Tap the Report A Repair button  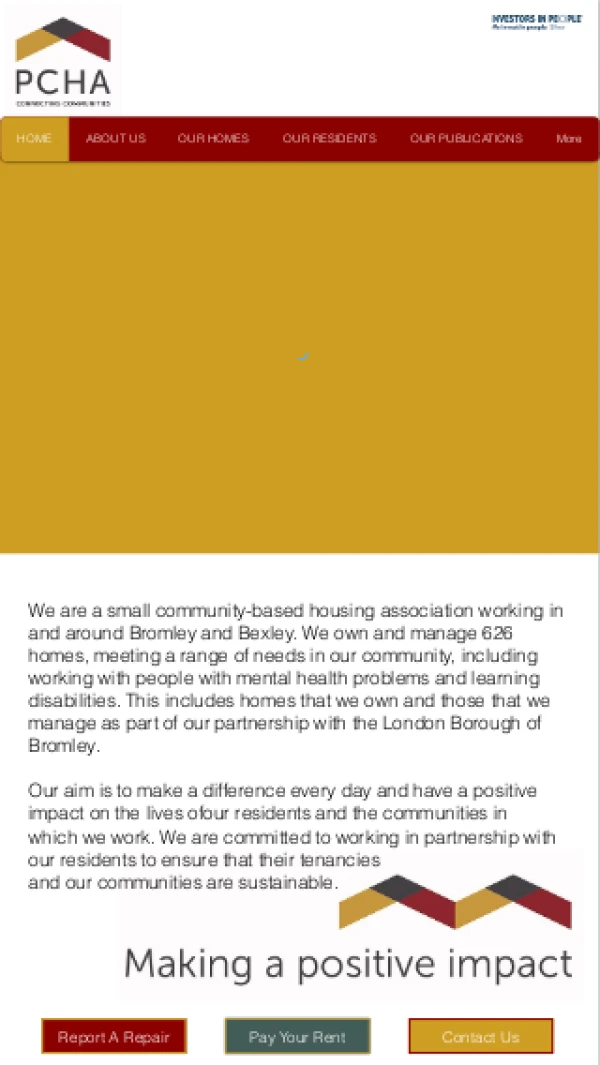[114, 1036]
